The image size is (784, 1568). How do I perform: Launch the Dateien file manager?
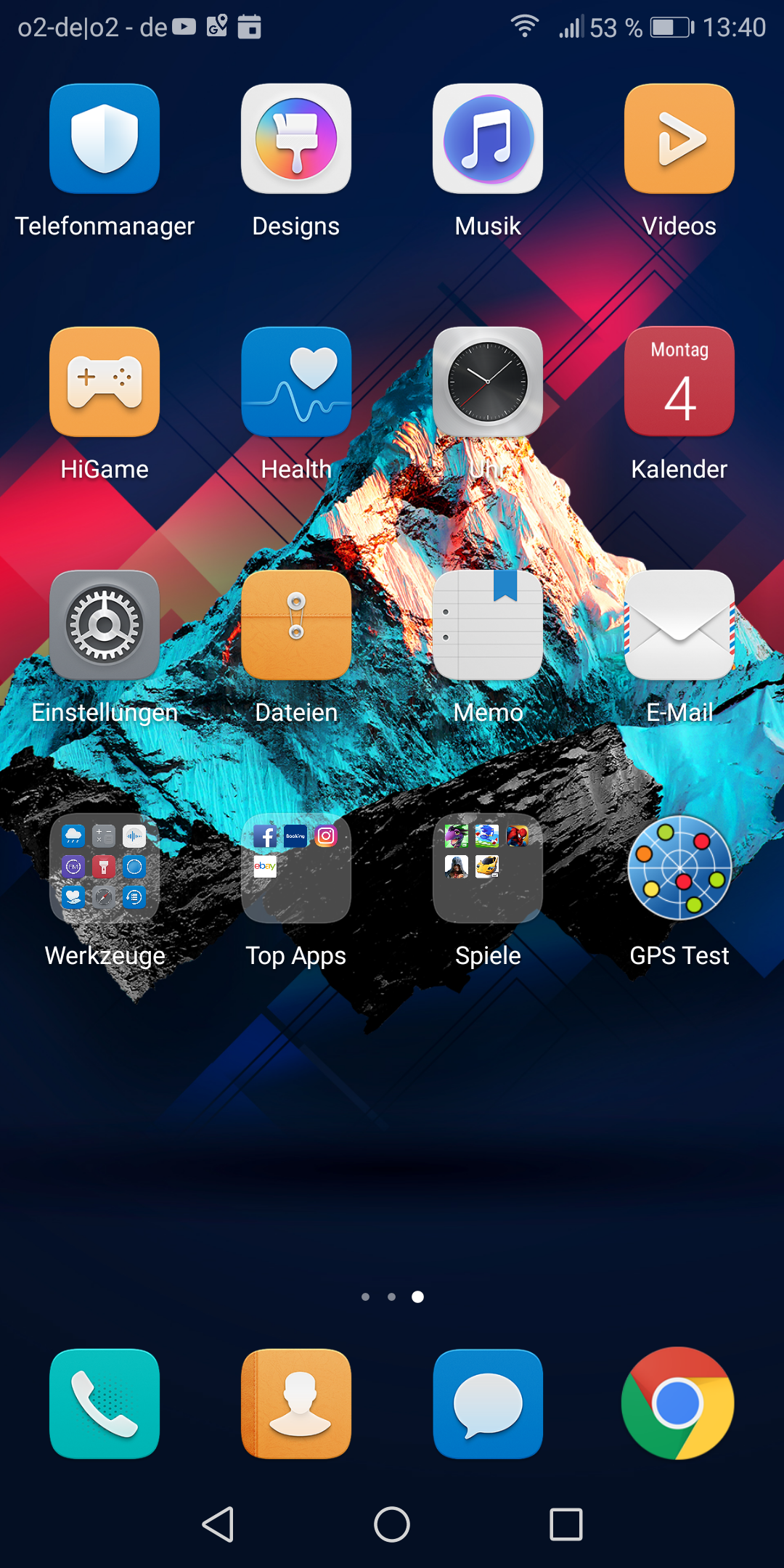point(296,625)
